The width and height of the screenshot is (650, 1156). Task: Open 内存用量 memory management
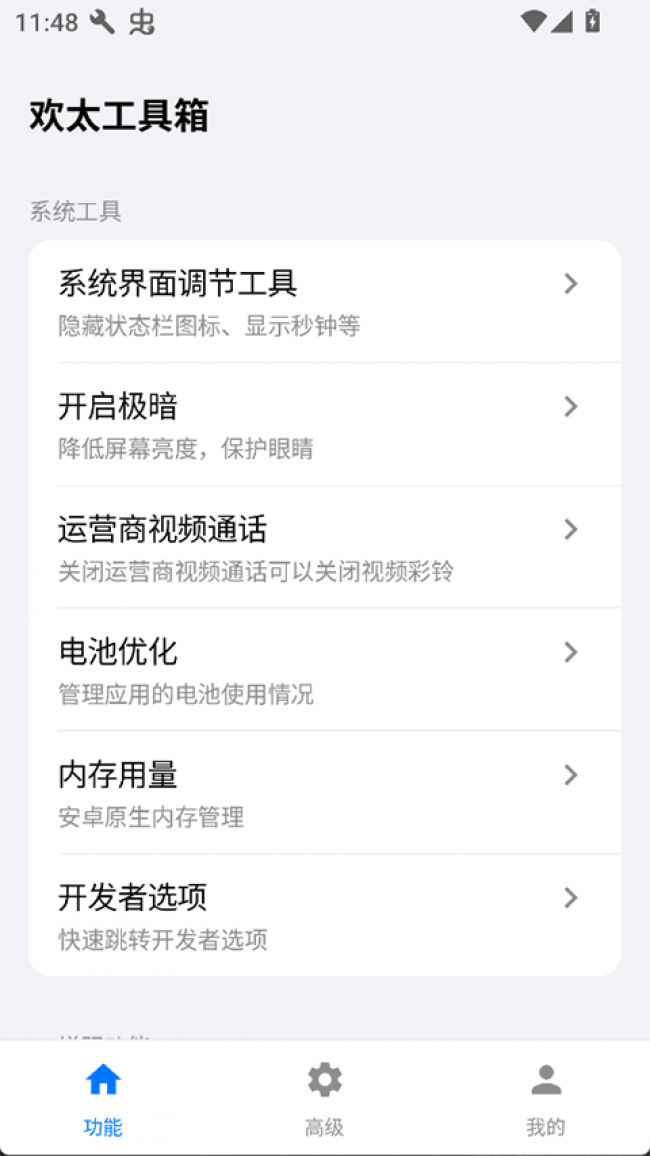(324, 793)
